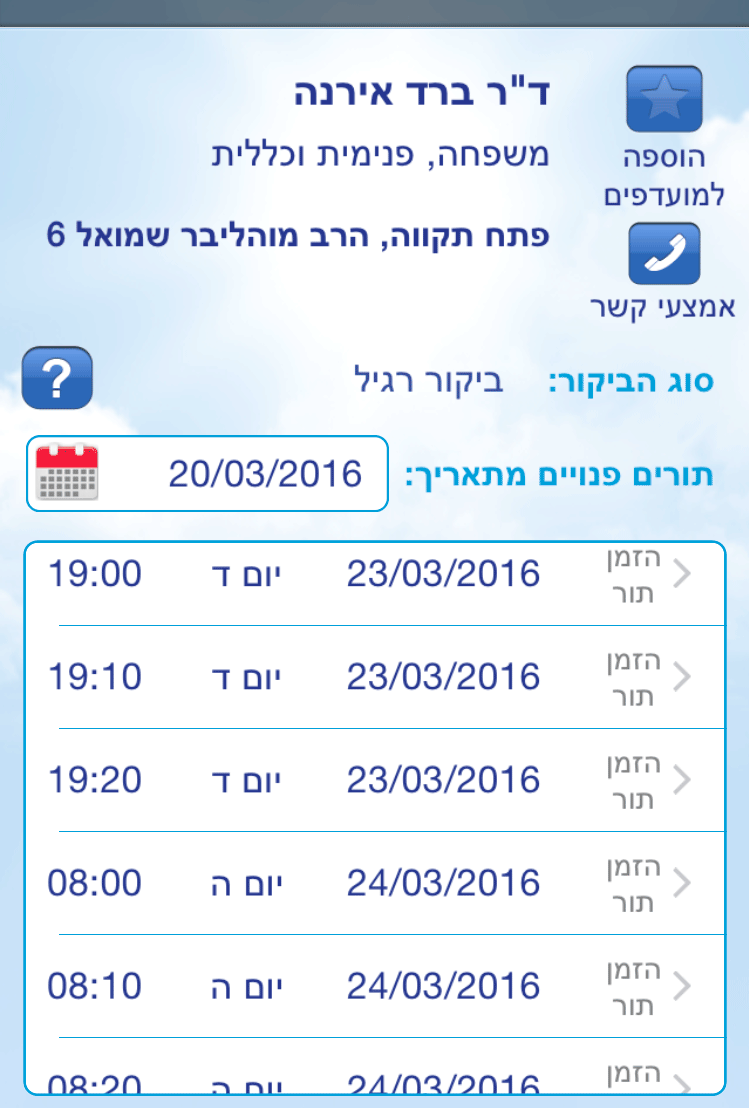Add the doctor to favorites via star
The width and height of the screenshot is (749, 1108).
664,100
